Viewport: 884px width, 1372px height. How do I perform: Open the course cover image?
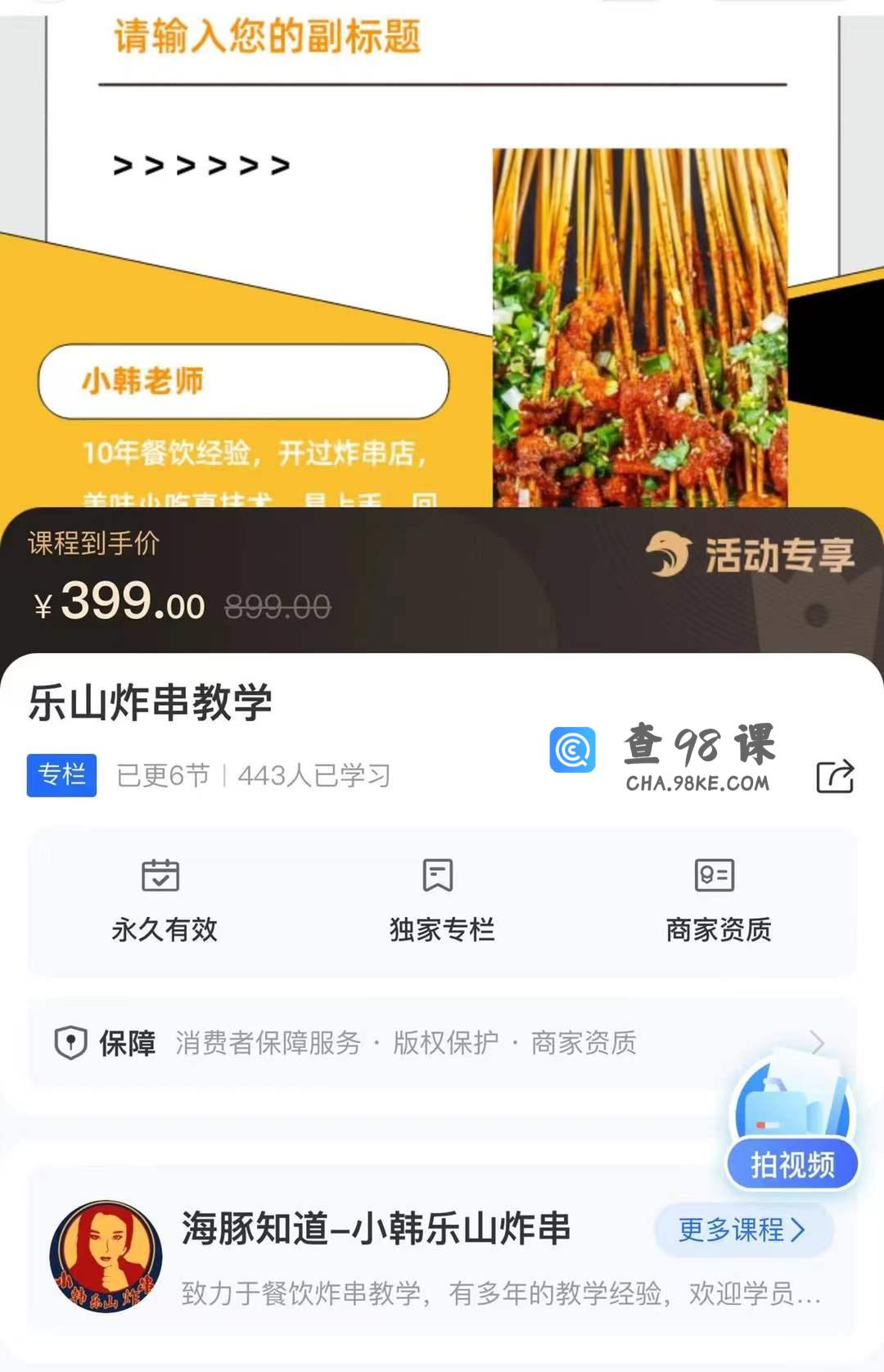pos(442,262)
